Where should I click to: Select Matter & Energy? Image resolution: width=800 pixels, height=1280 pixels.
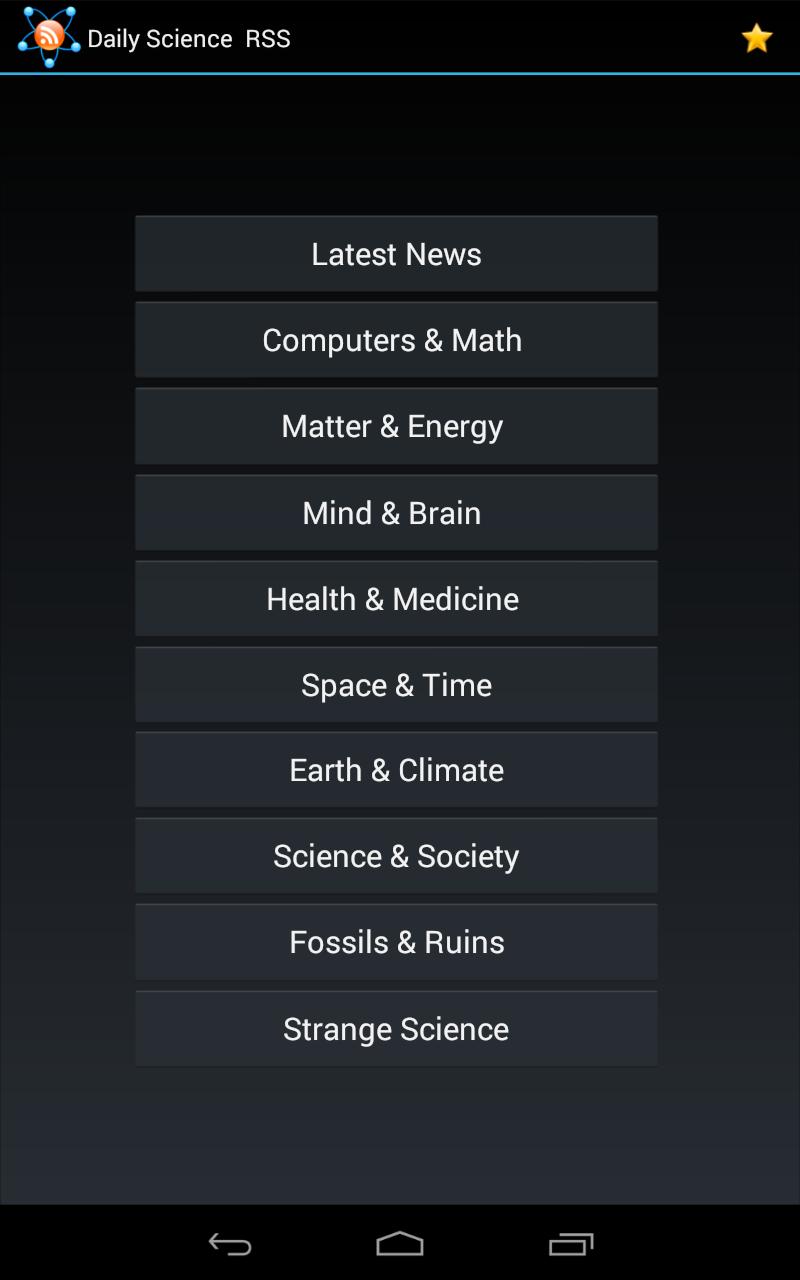pyautogui.click(x=396, y=426)
